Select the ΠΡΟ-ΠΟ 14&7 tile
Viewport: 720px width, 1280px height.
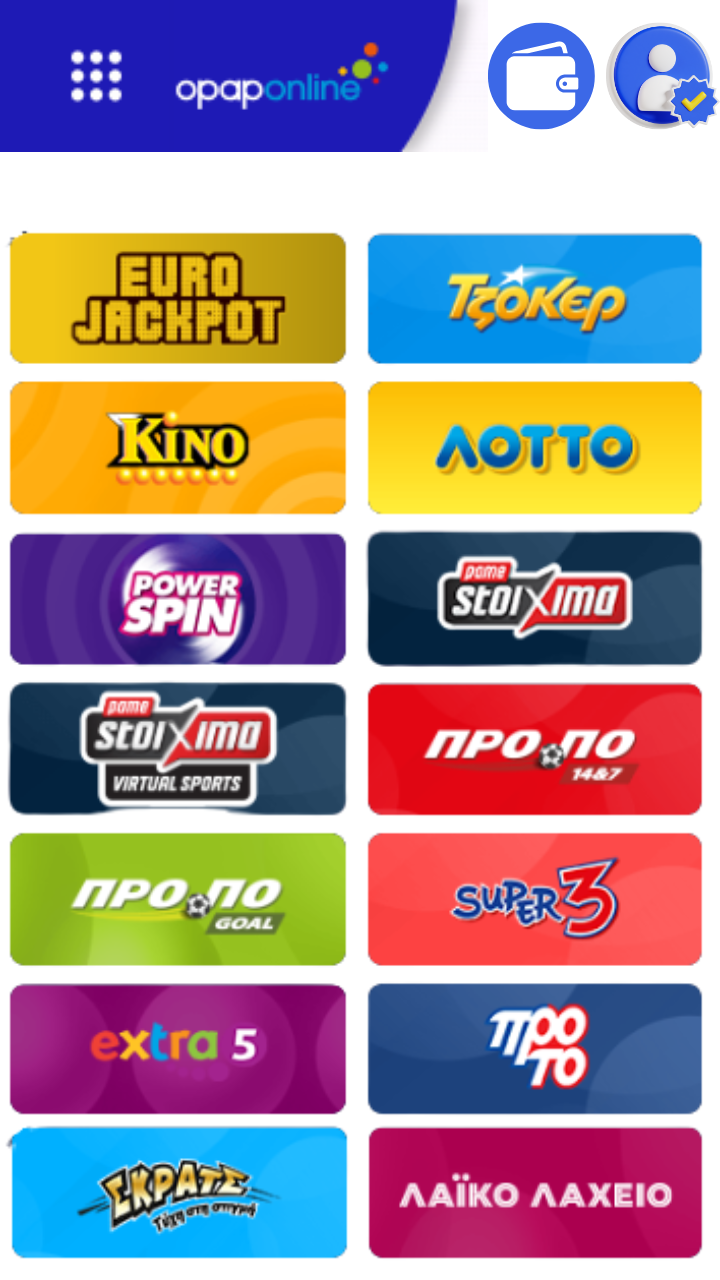[x=535, y=748]
